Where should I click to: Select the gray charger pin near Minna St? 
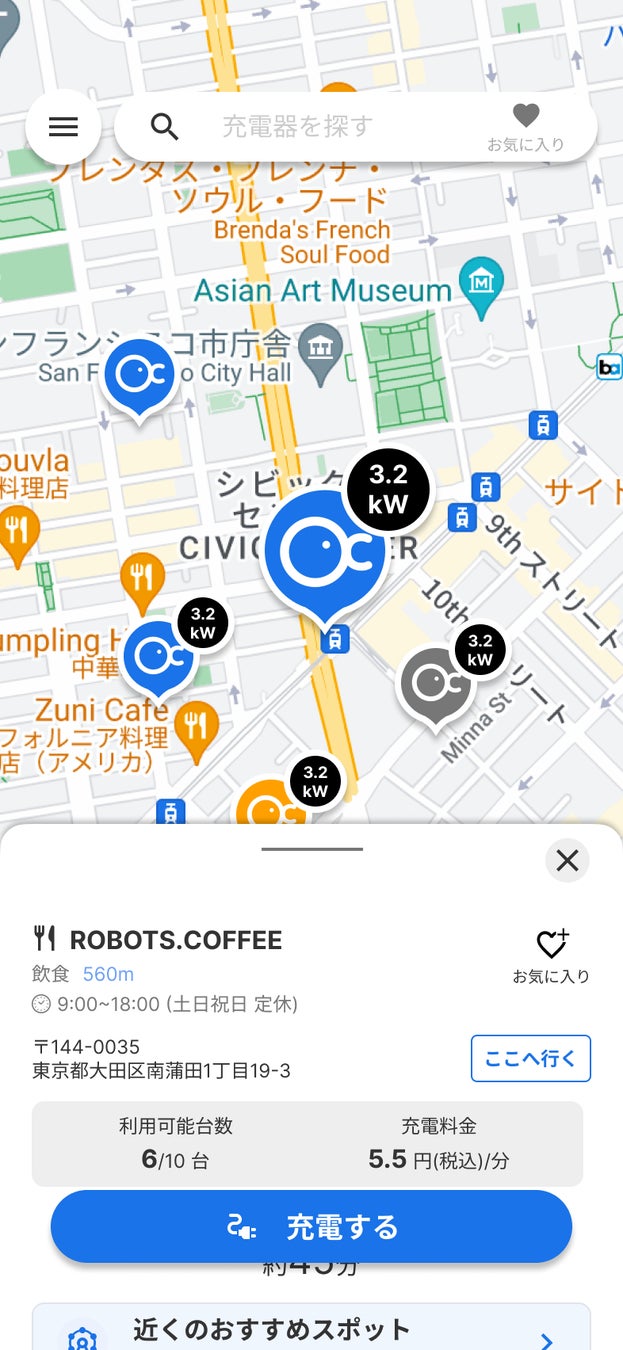click(435, 685)
